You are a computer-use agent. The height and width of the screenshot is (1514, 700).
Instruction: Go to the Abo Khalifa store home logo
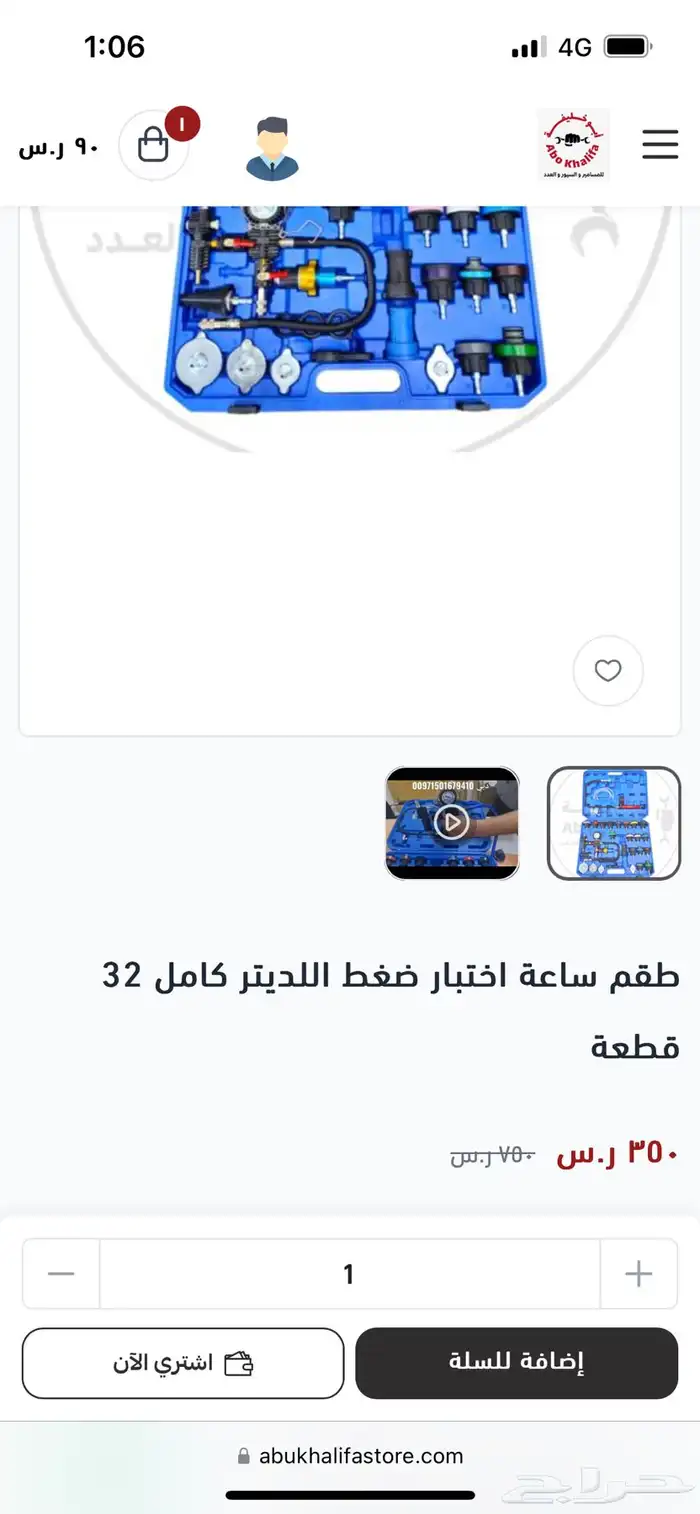click(x=573, y=146)
